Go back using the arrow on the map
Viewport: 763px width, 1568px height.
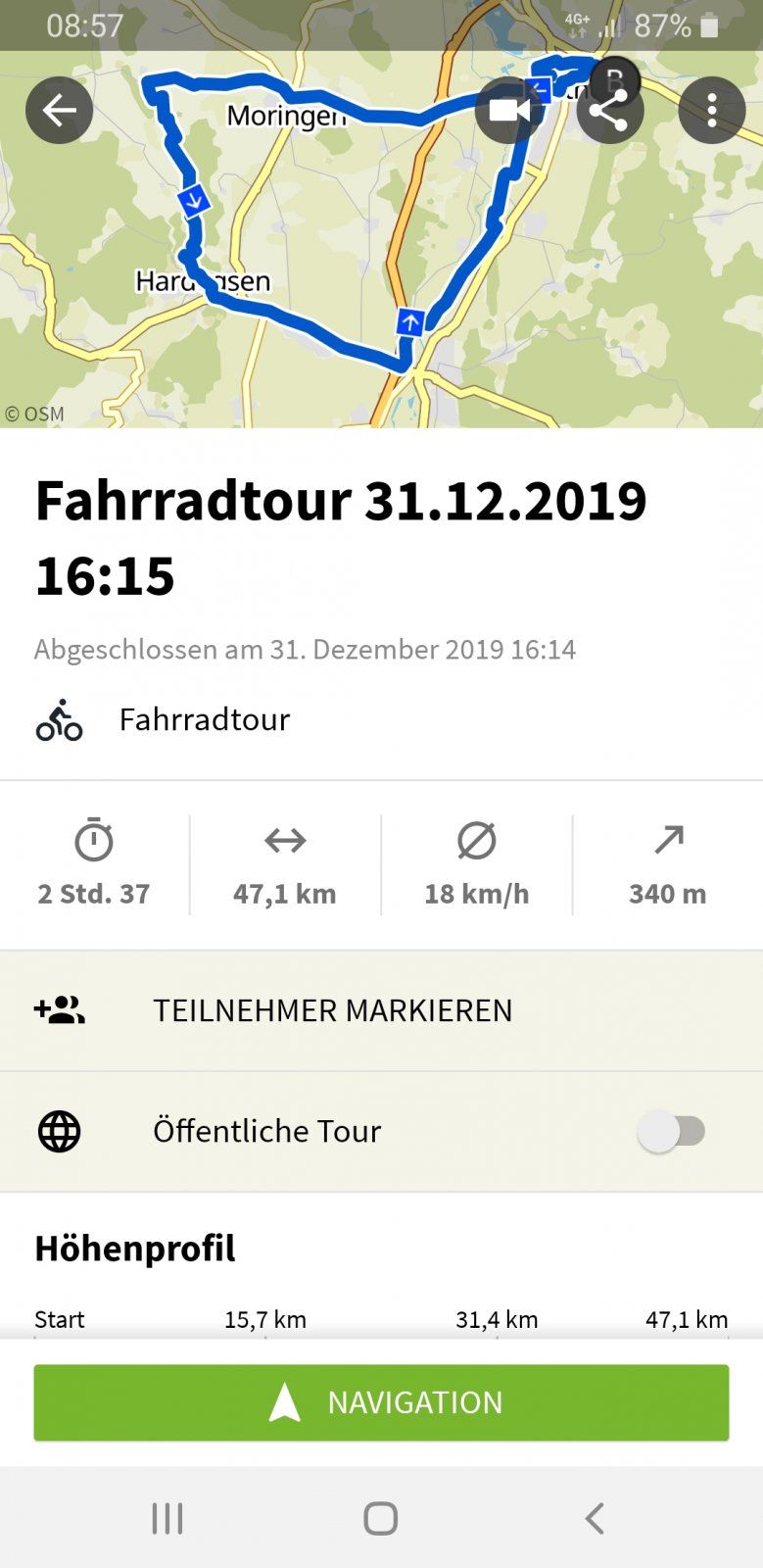coord(60,111)
